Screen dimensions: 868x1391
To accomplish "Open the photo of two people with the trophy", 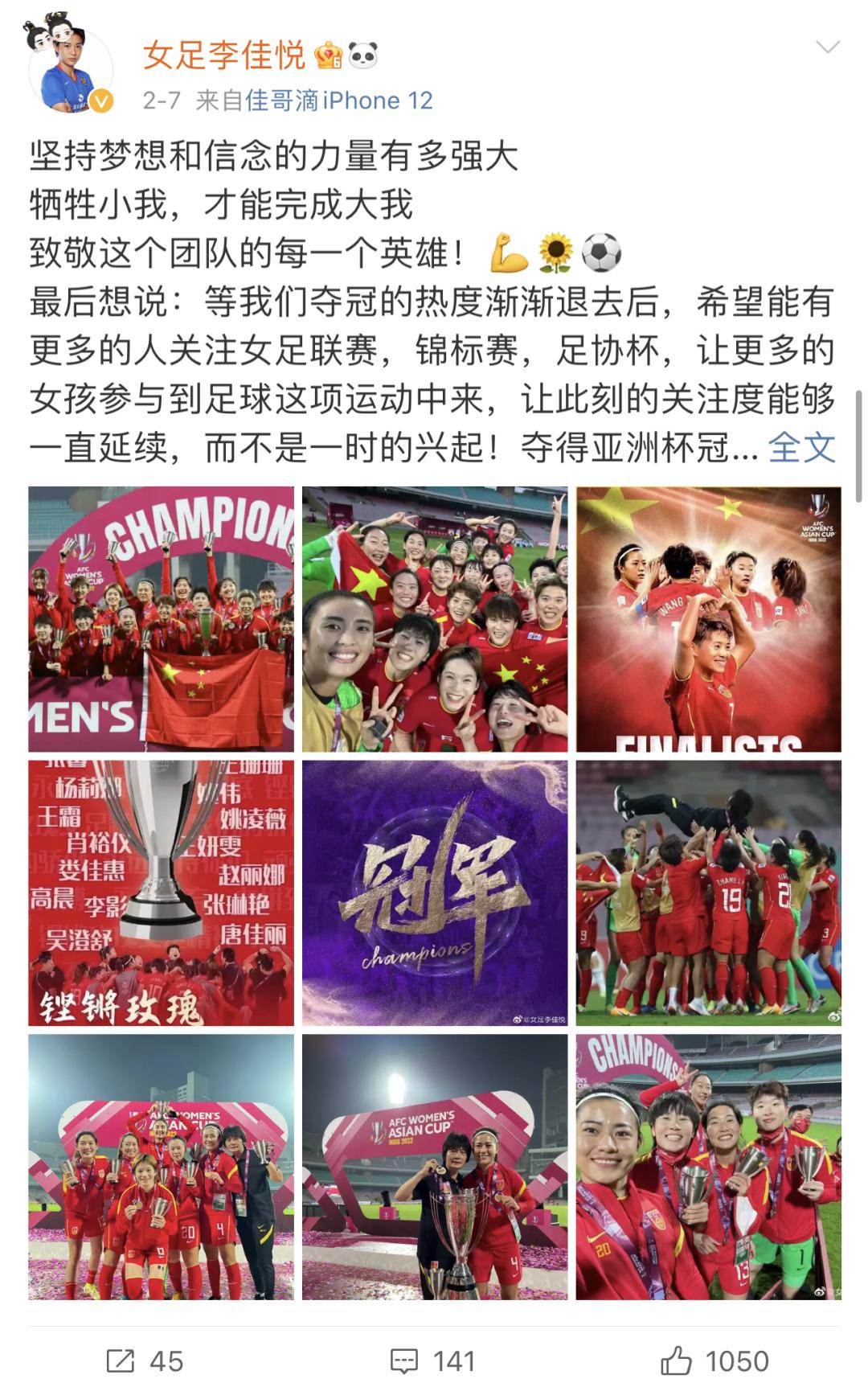I will point(435,1167).
